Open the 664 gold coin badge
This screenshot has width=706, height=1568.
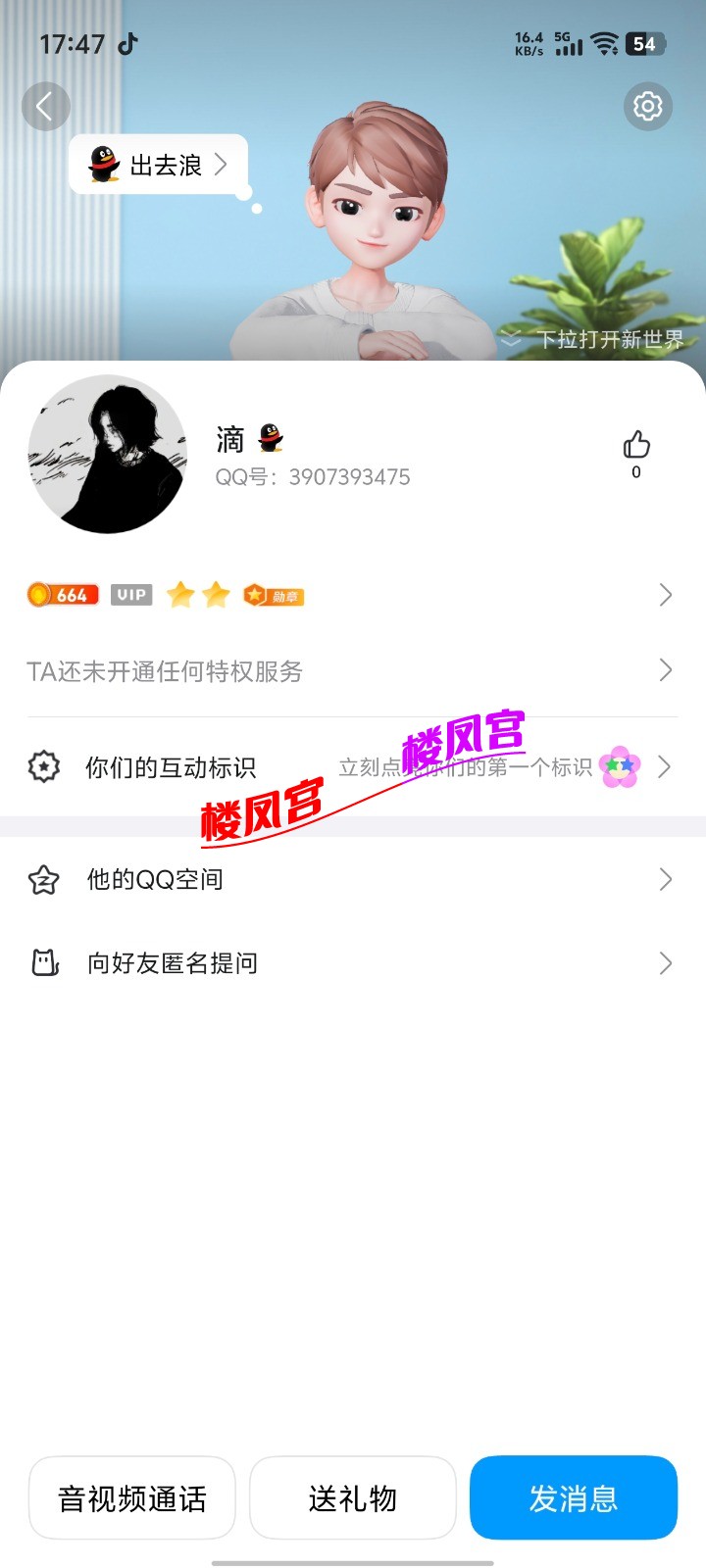click(x=62, y=594)
